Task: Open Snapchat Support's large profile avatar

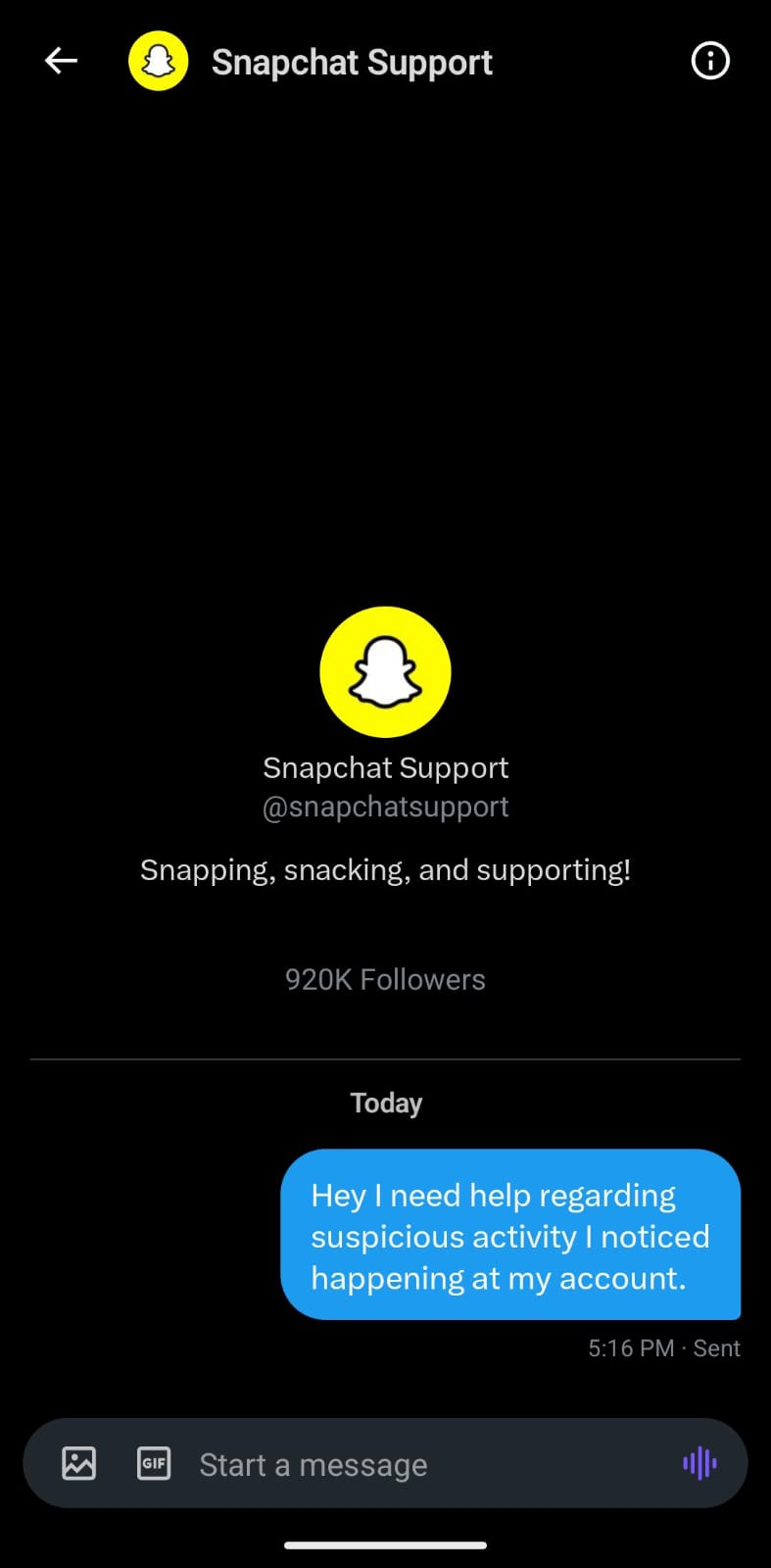Action: tap(385, 671)
